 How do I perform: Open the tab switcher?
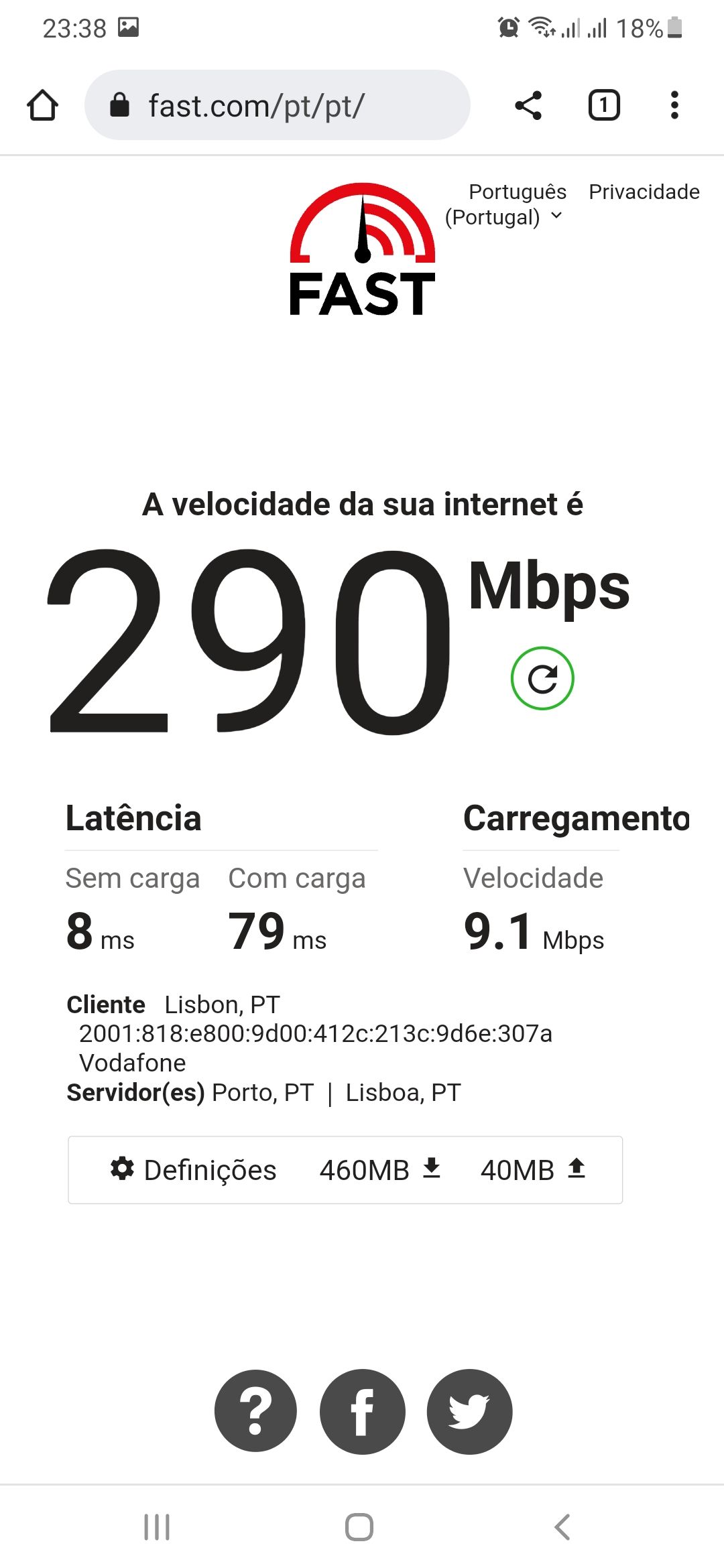coord(603,105)
